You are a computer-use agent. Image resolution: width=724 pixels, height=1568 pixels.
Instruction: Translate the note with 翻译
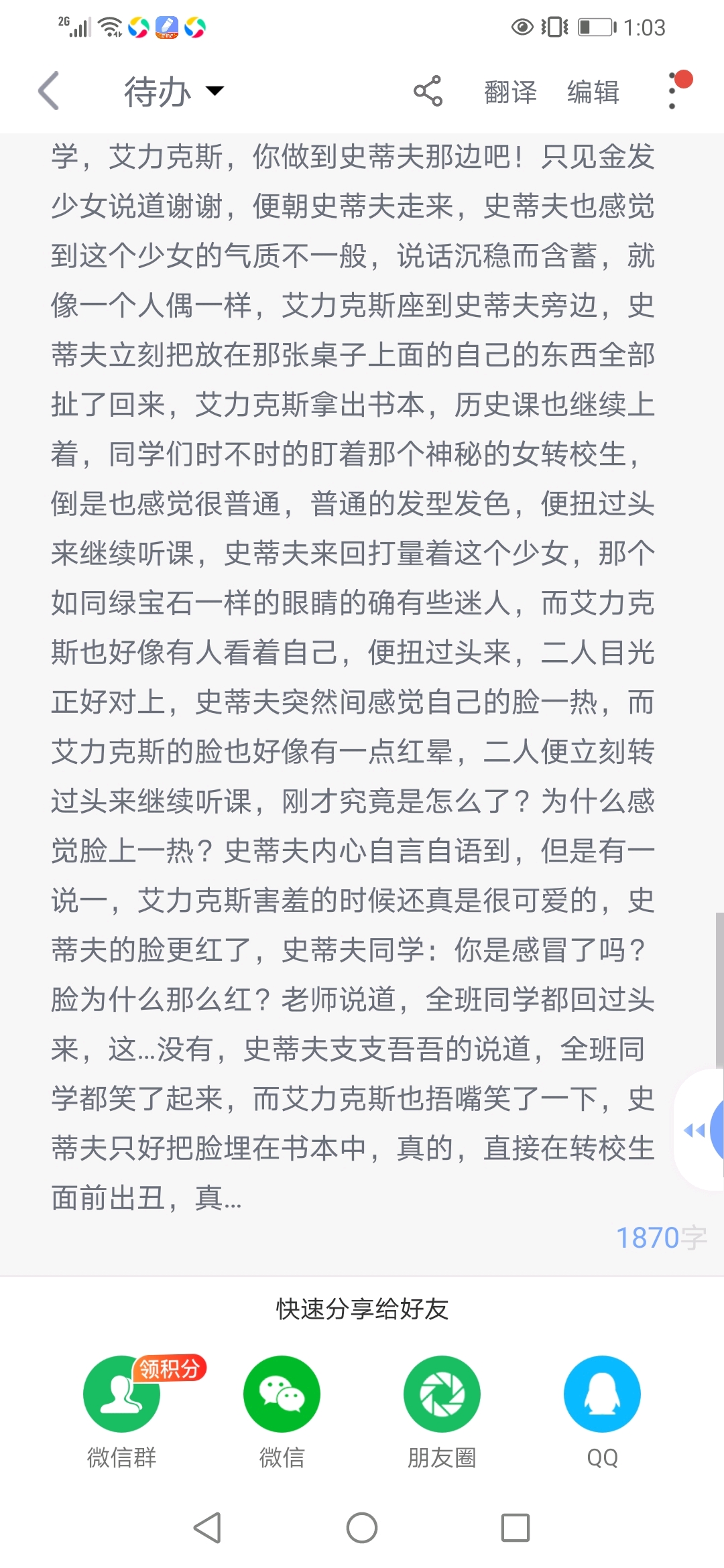click(x=510, y=92)
